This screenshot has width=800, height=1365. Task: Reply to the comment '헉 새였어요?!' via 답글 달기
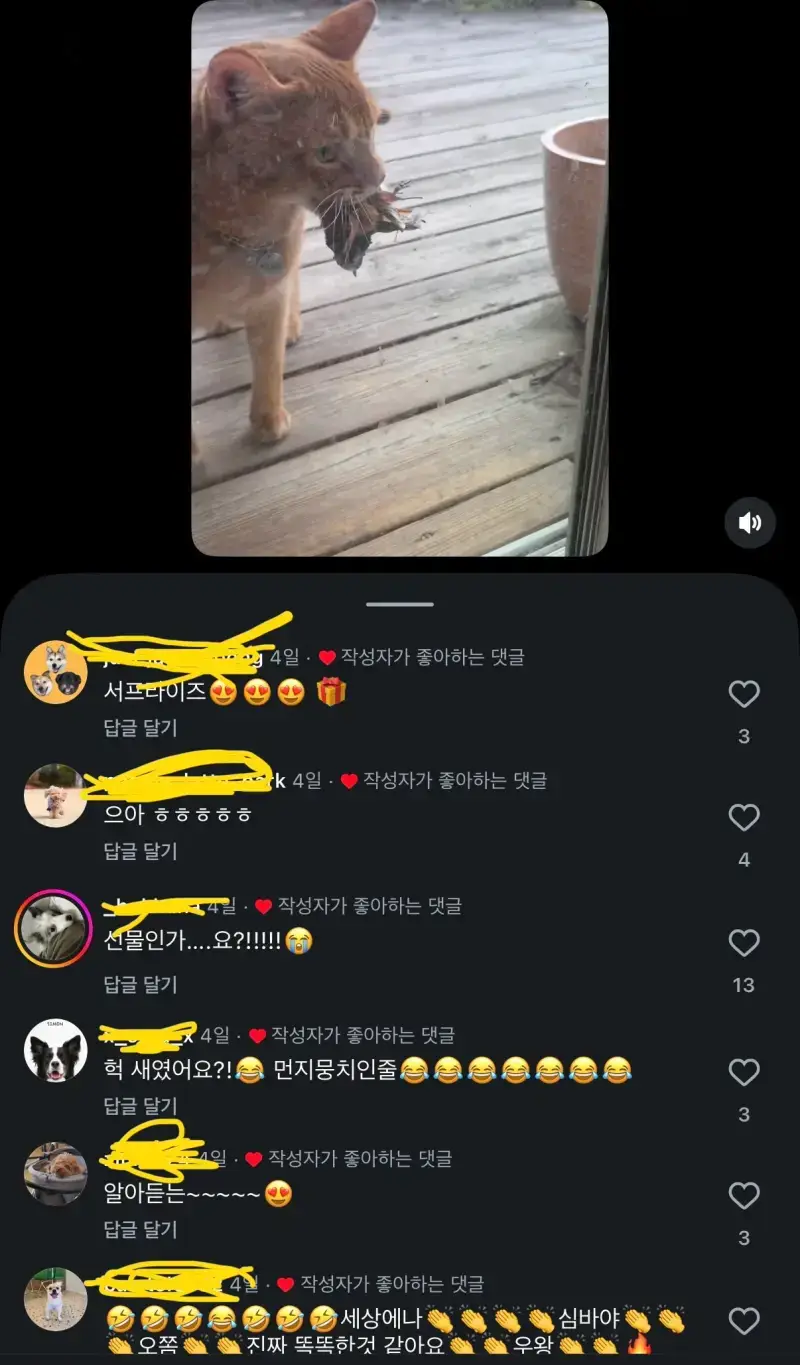pos(140,1106)
